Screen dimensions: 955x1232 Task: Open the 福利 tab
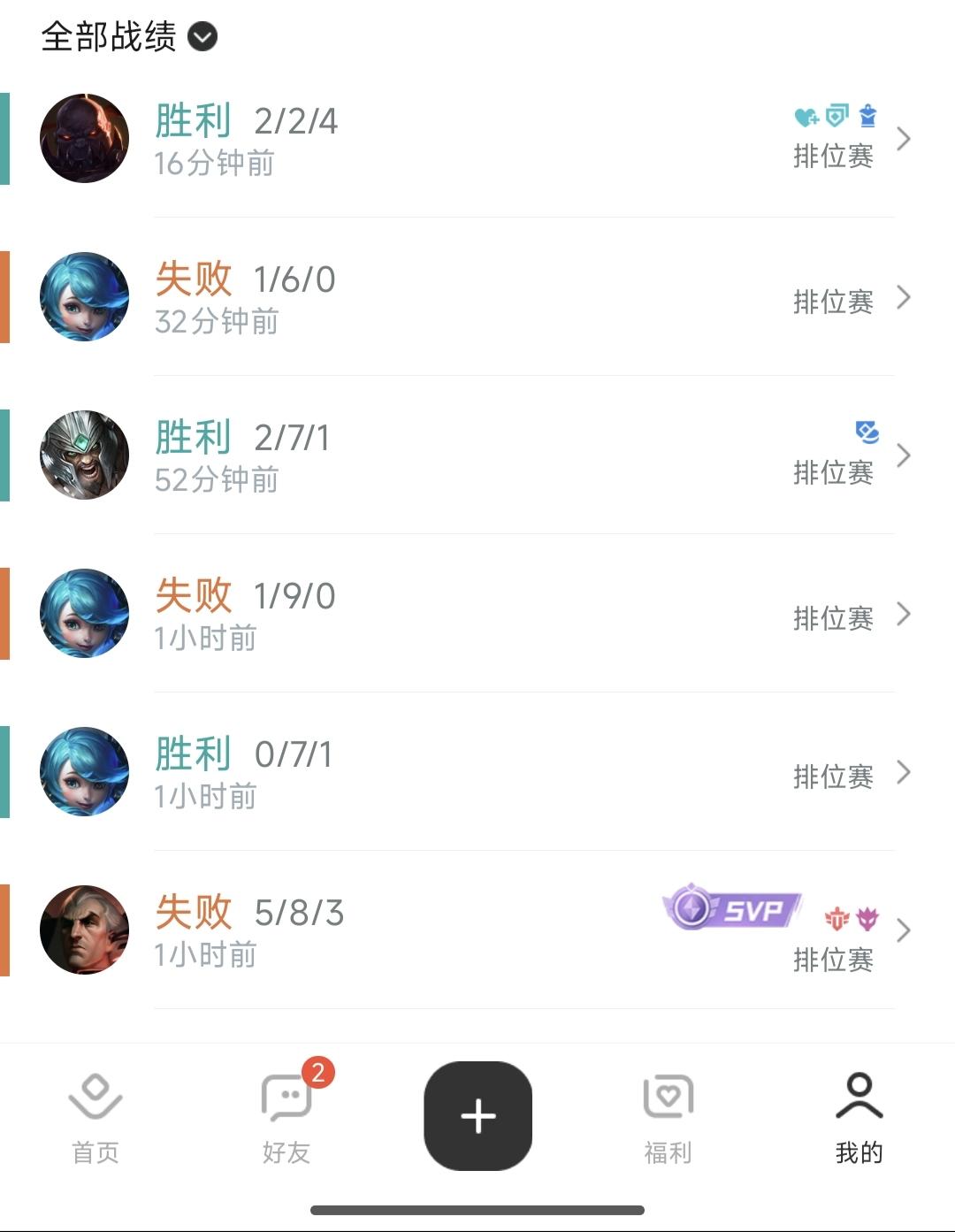[x=668, y=1118]
